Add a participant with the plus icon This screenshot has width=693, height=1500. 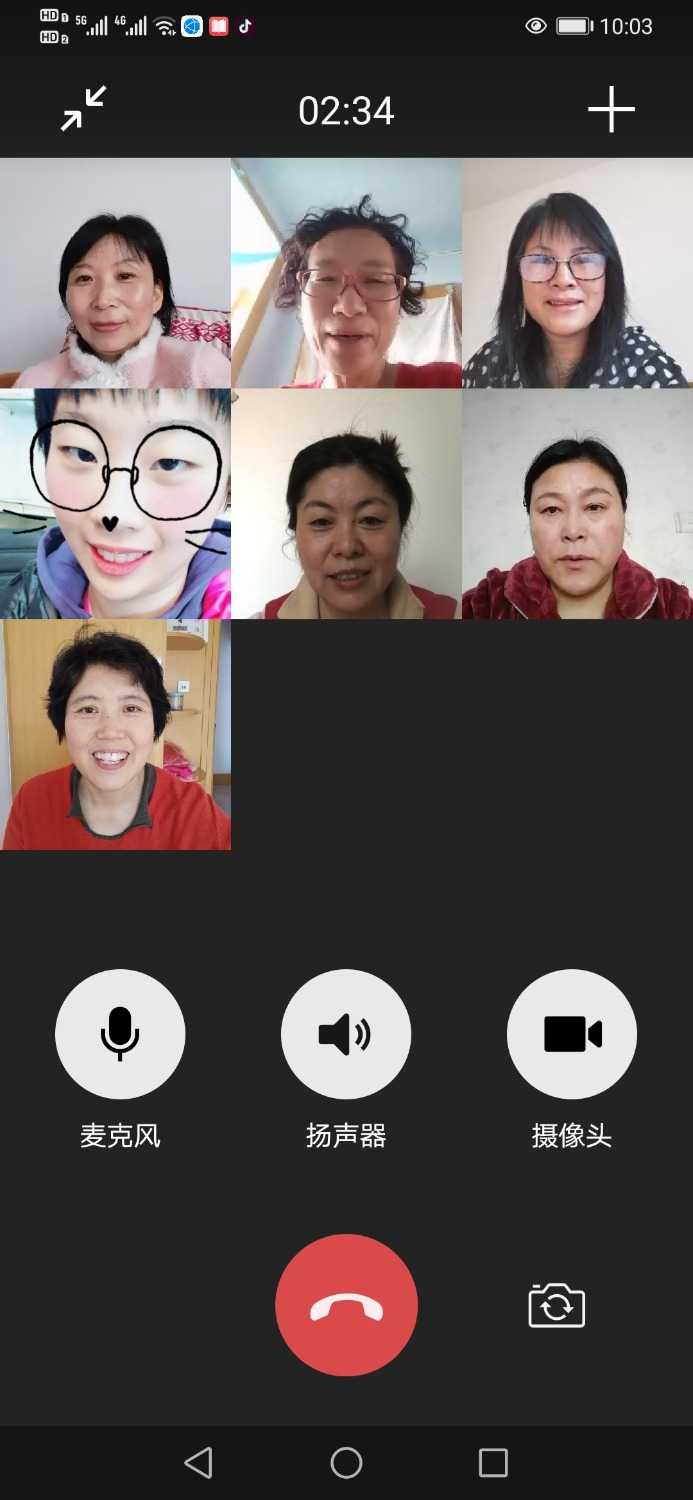tap(611, 109)
